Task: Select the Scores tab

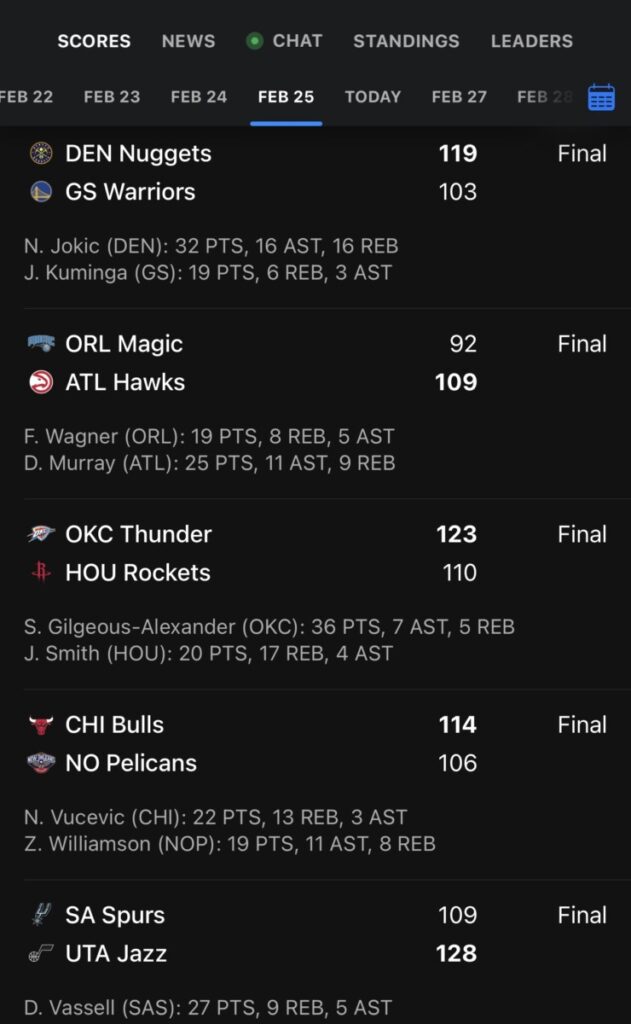Action: point(94,41)
